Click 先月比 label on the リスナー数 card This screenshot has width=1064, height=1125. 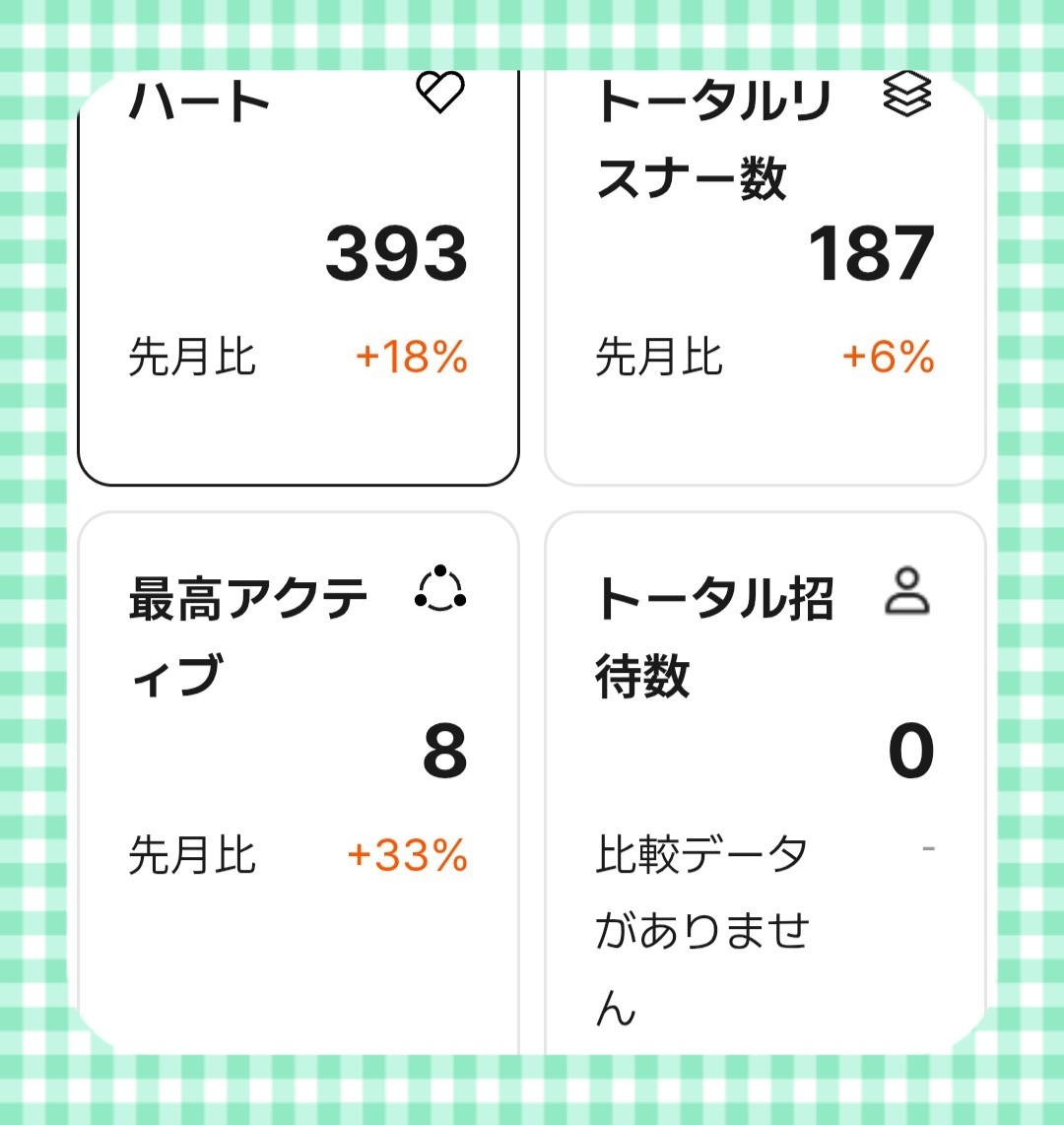[x=652, y=360]
